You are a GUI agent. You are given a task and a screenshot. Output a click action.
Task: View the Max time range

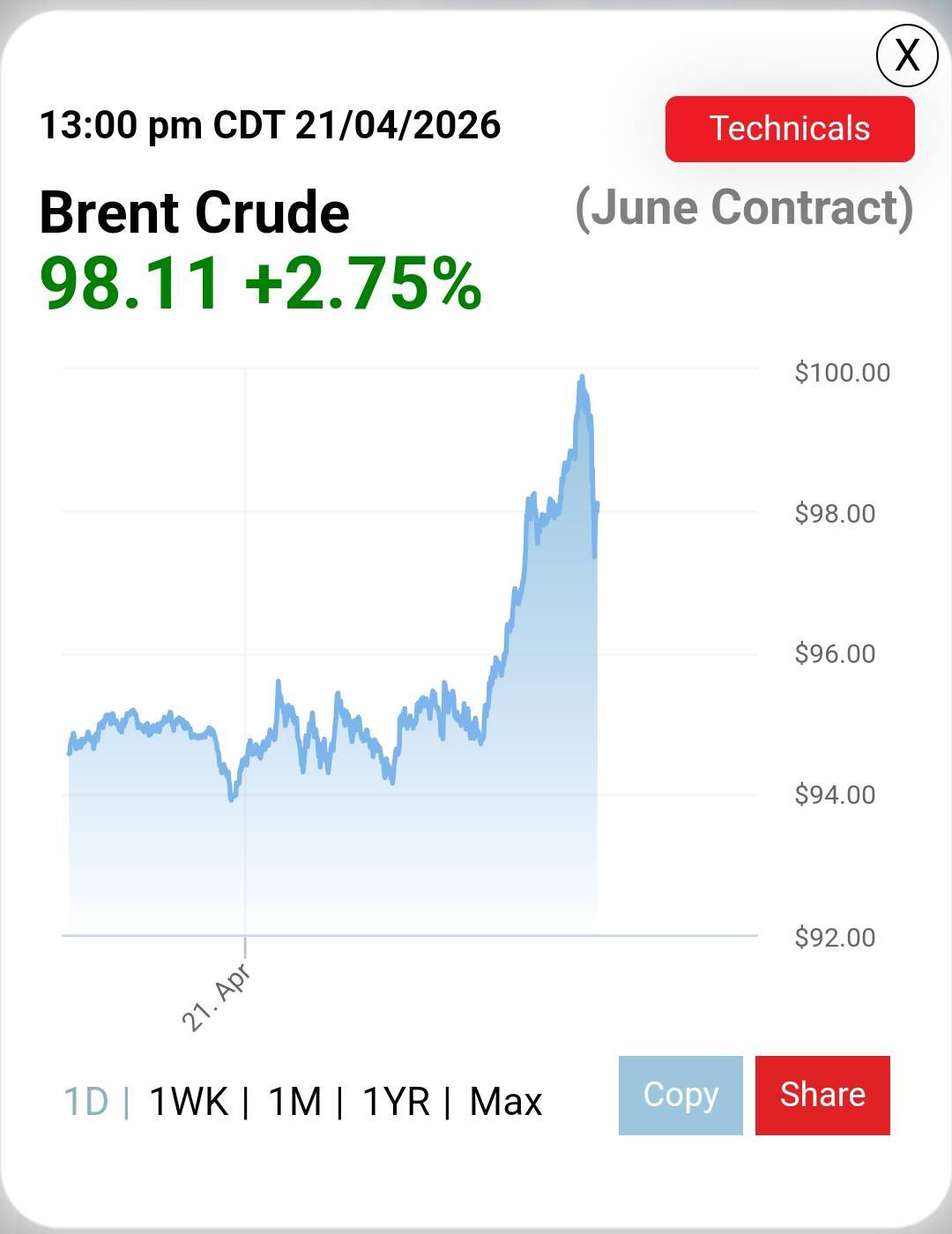coord(506,1102)
